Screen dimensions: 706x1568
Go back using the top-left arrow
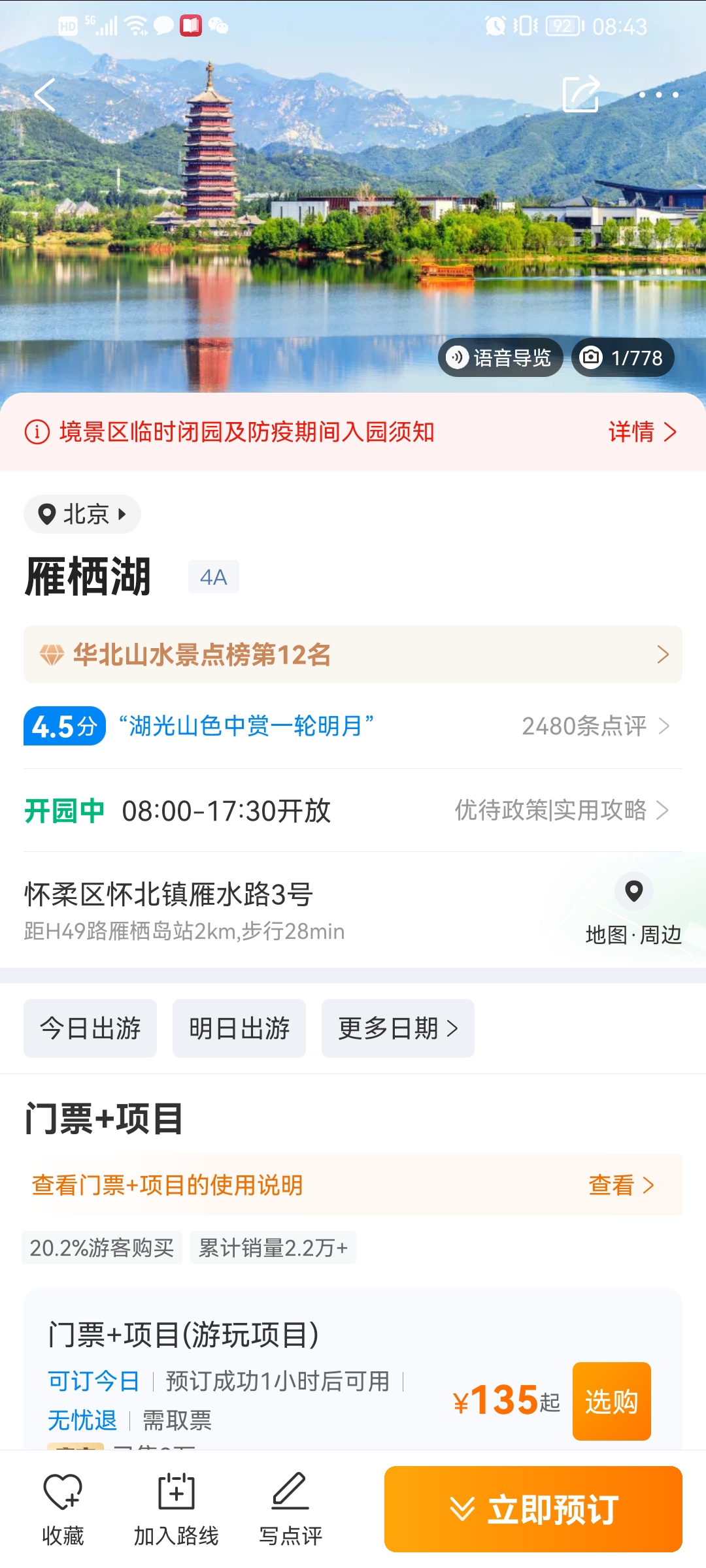[x=44, y=95]
